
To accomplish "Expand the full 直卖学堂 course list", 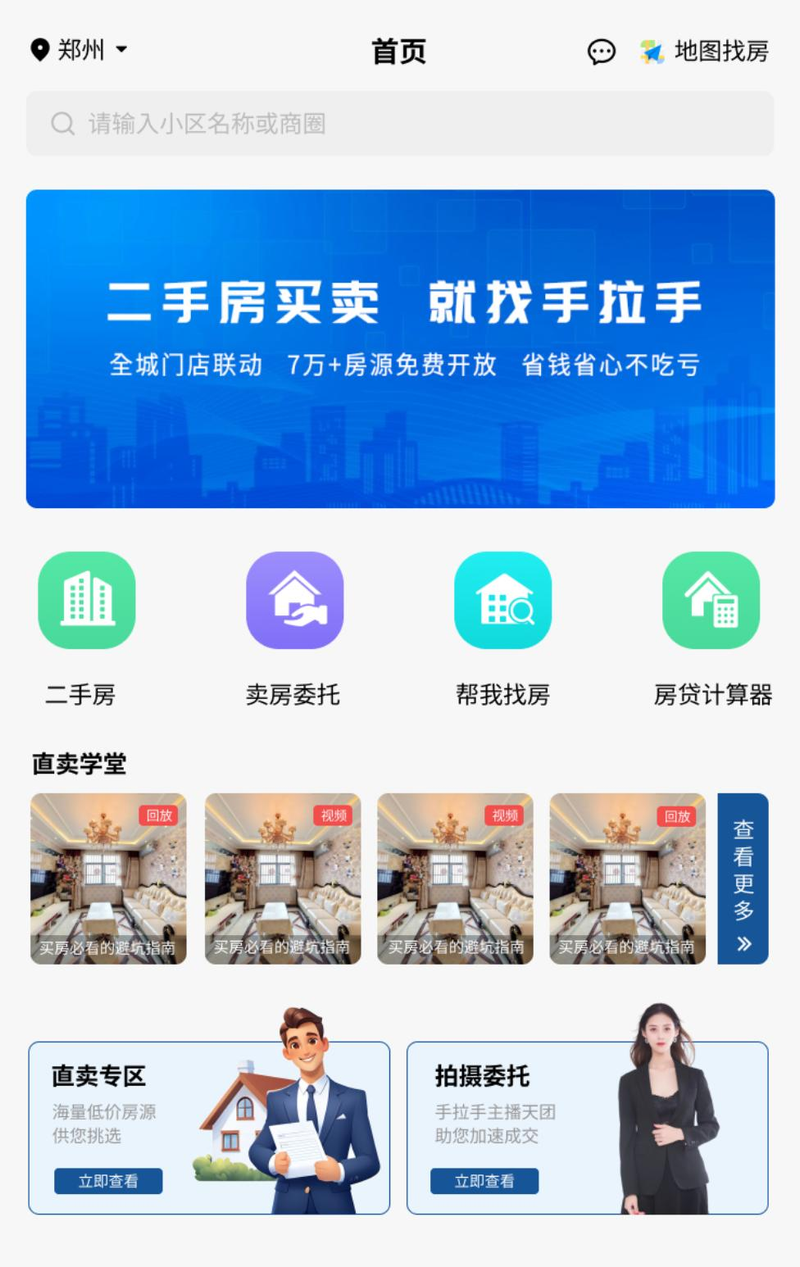I will point(743,880).
